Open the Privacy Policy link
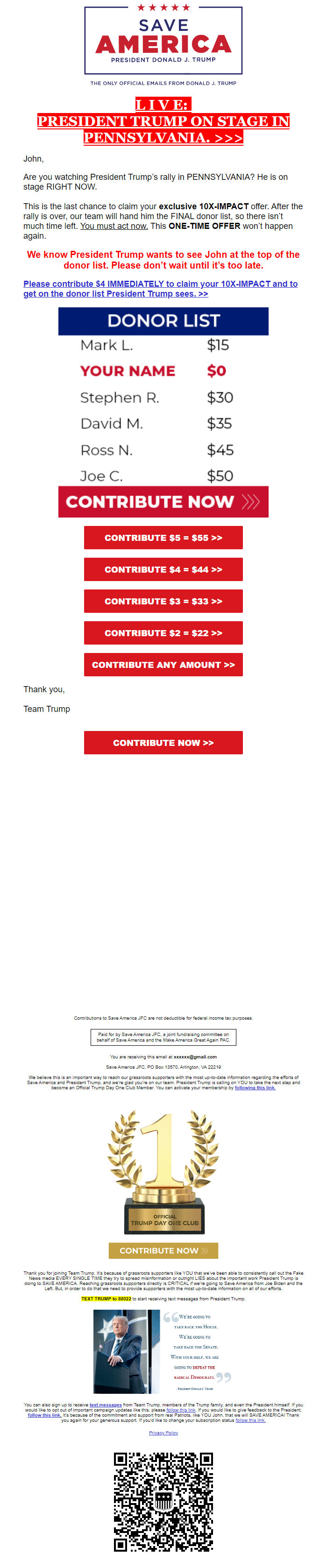The height and width of the screenshot is (1568, 327). point(163,1433)
